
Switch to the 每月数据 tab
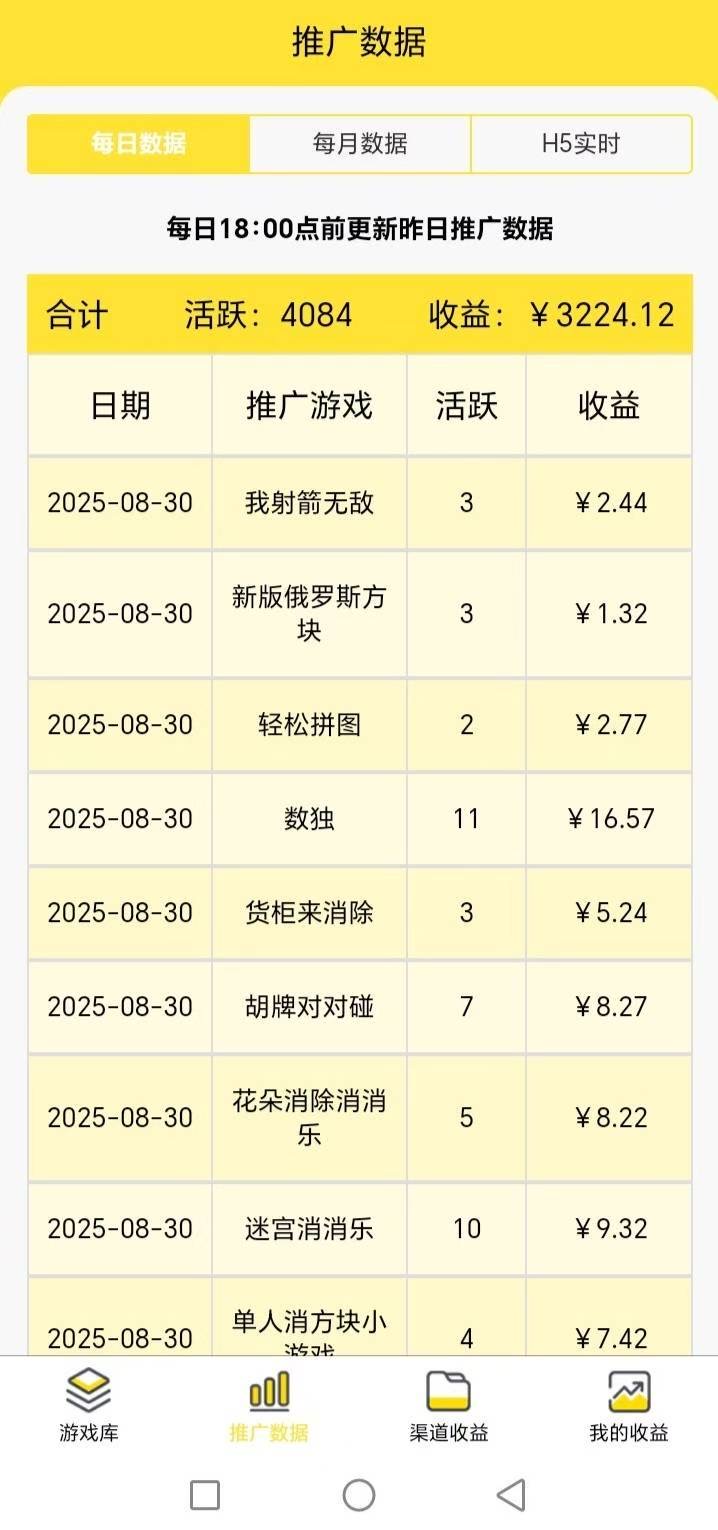pos(360,144)
